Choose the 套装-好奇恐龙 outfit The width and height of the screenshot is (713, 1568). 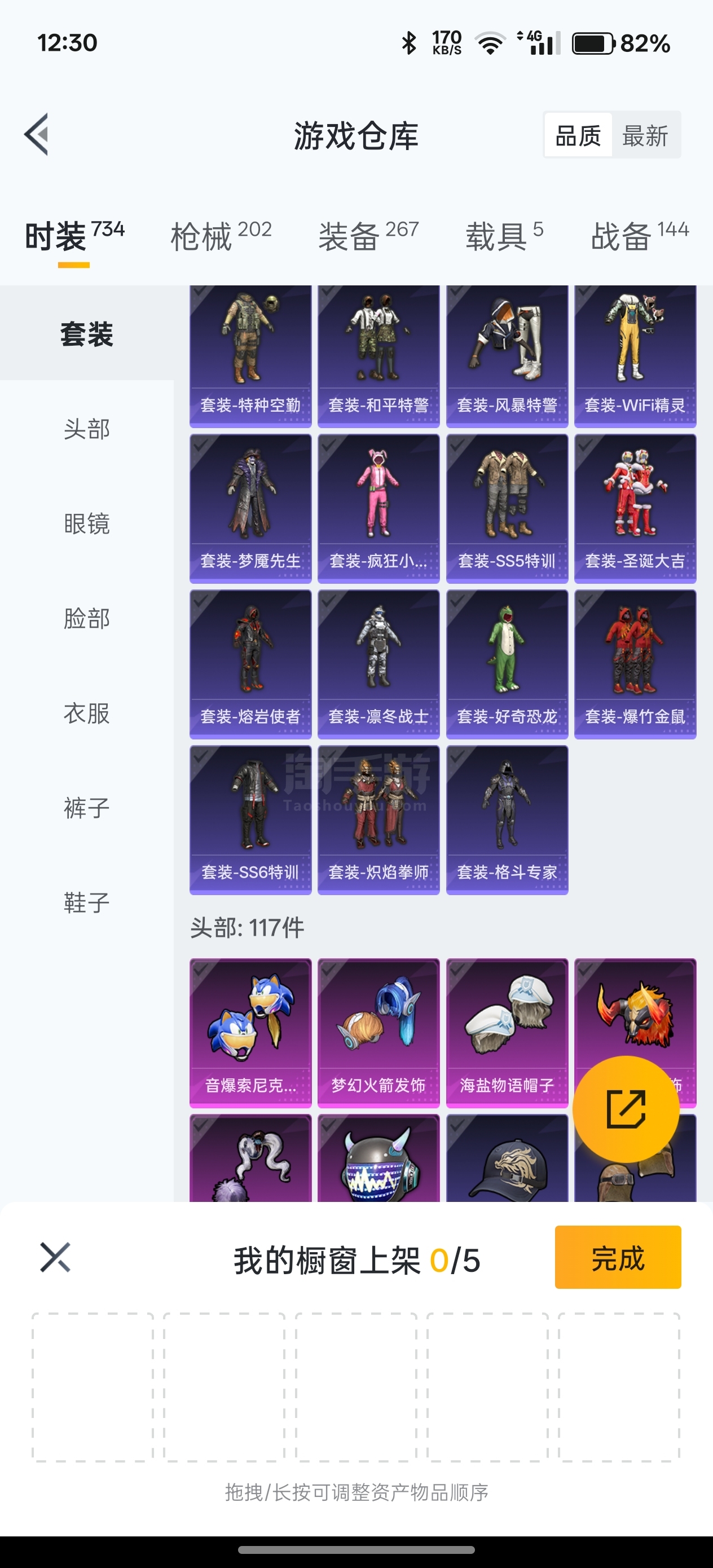(x=507, y=664)
